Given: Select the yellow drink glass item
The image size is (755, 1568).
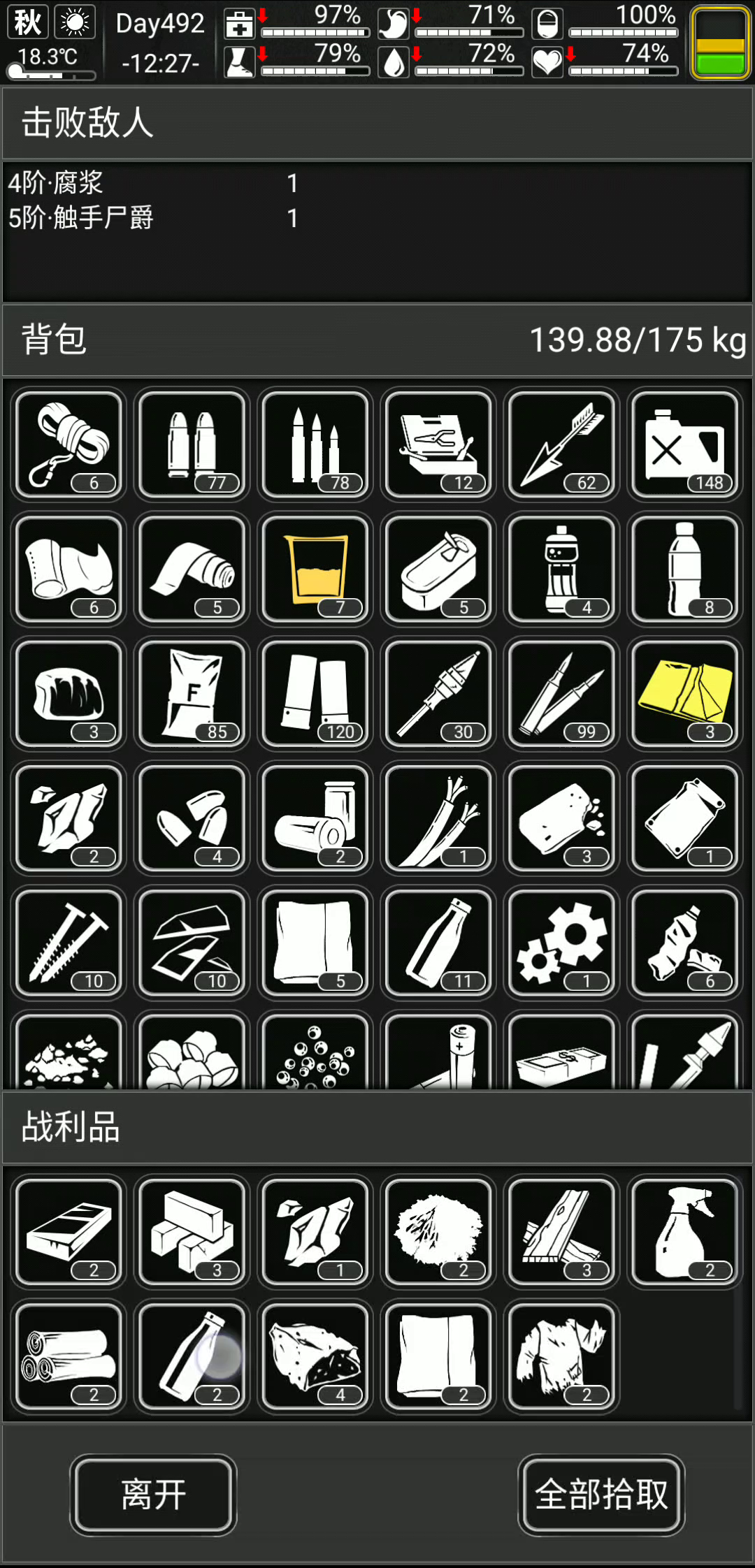Looking at the screenshot, I should click(315, 569).
